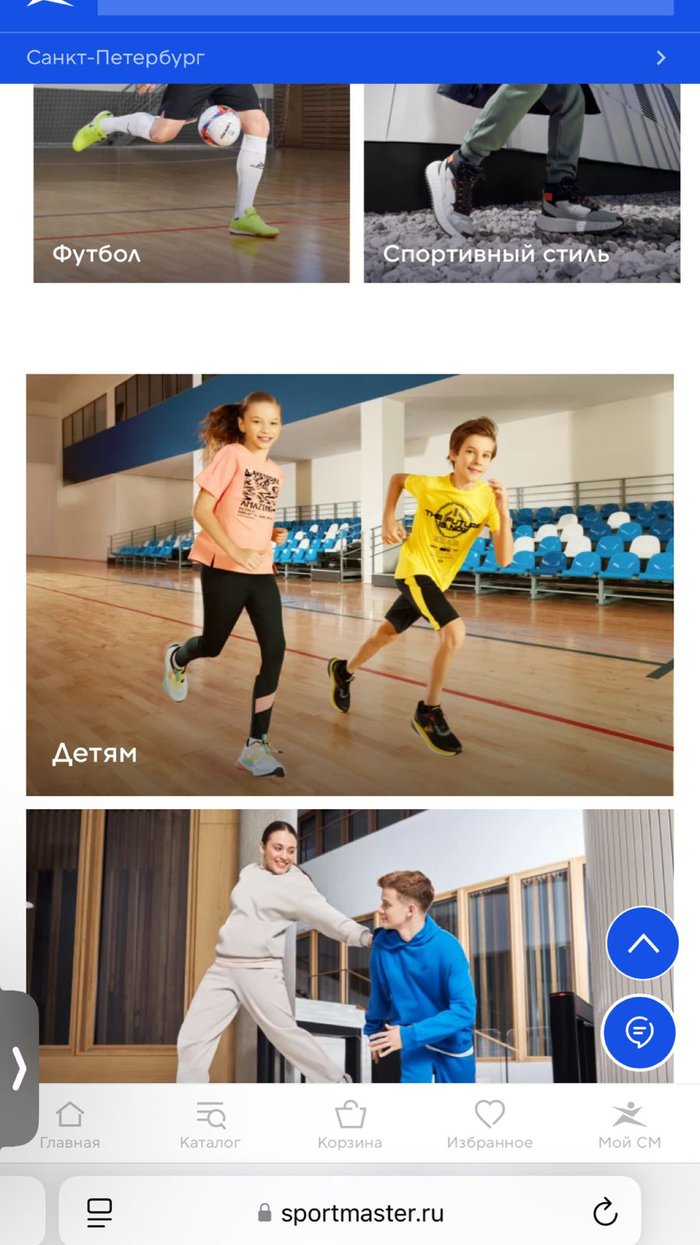The image size is (700, 1245).
Task: Open the browser page settings icon
Action: (x=99, y=1213)
